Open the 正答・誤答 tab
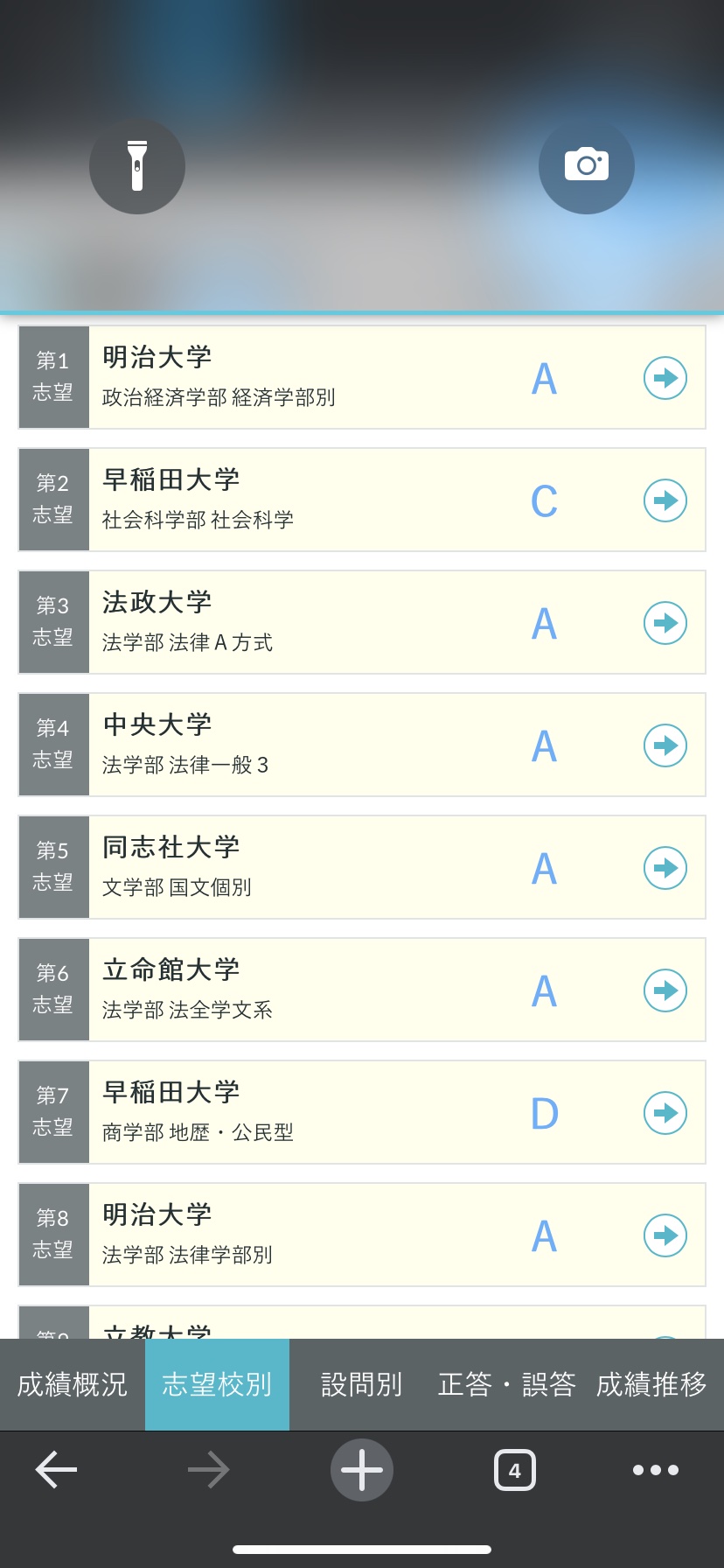Screen dimensions: 724x1568 pos(507,1384)
